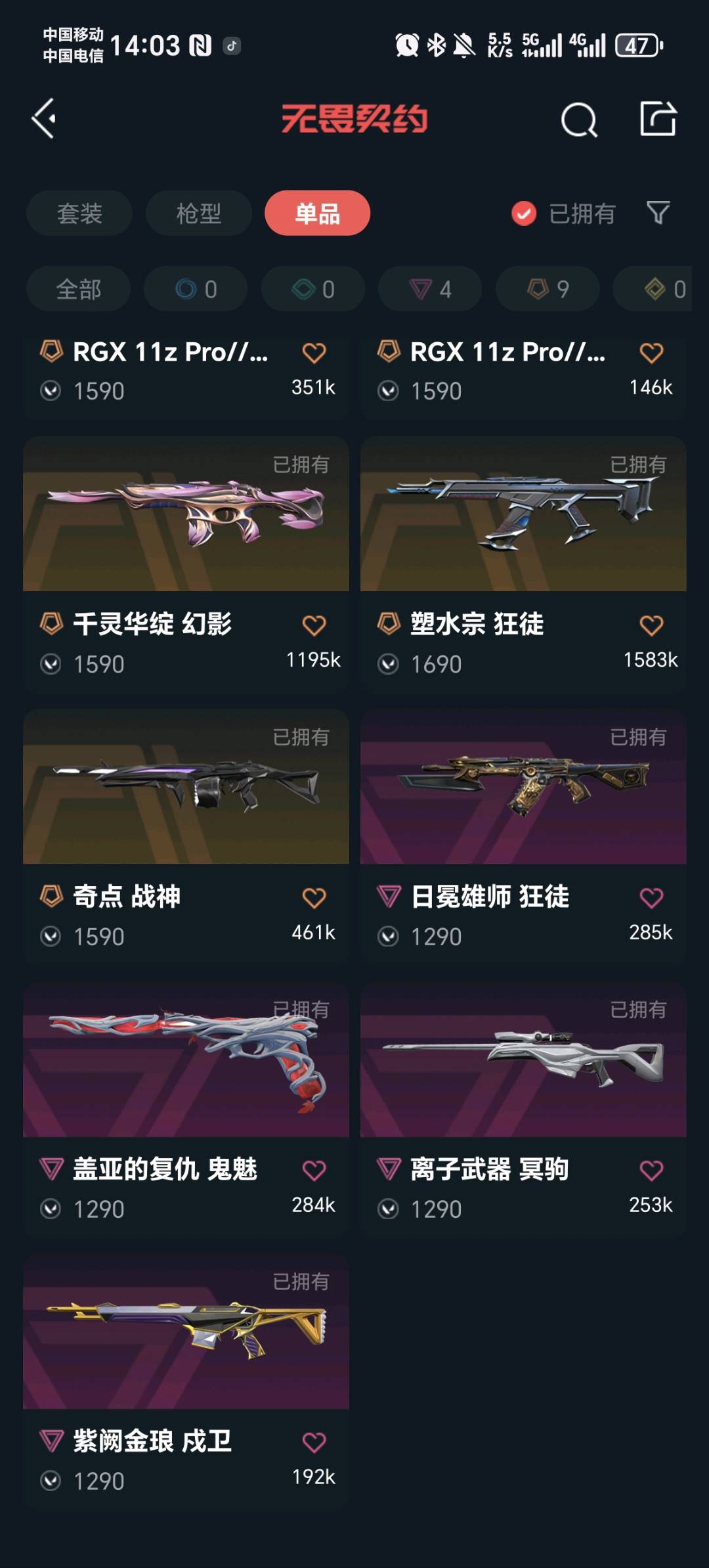The image size is (709, 1568).
Task: Like the 日冕雄师 狂徒 skin
Action: point(651,898)
